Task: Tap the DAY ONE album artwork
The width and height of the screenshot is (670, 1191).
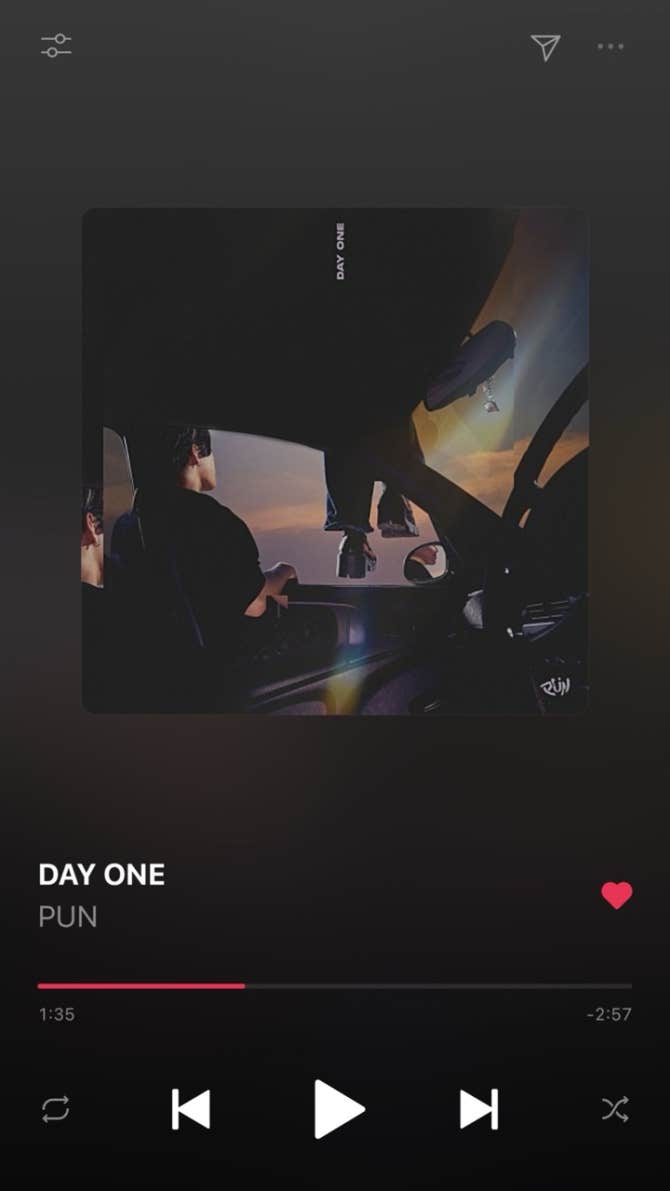Action: coord(335,460)
